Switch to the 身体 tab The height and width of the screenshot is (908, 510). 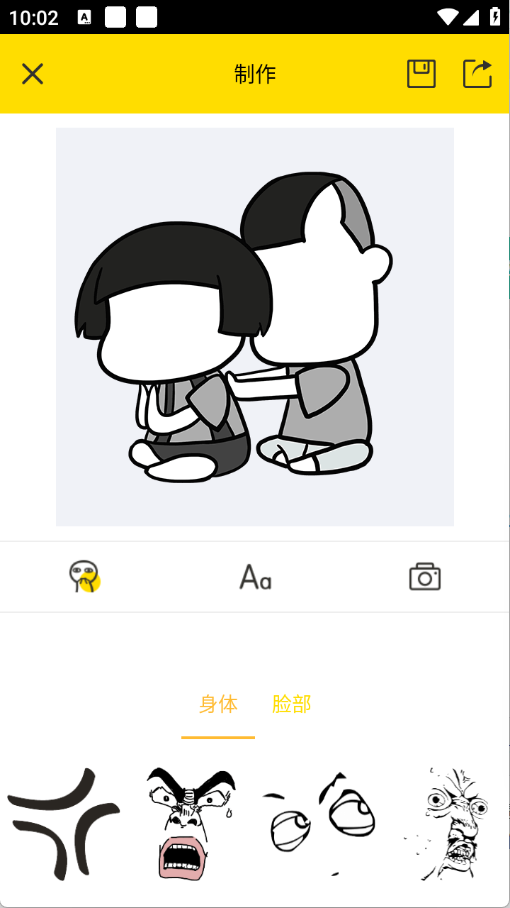coord(218,705)
